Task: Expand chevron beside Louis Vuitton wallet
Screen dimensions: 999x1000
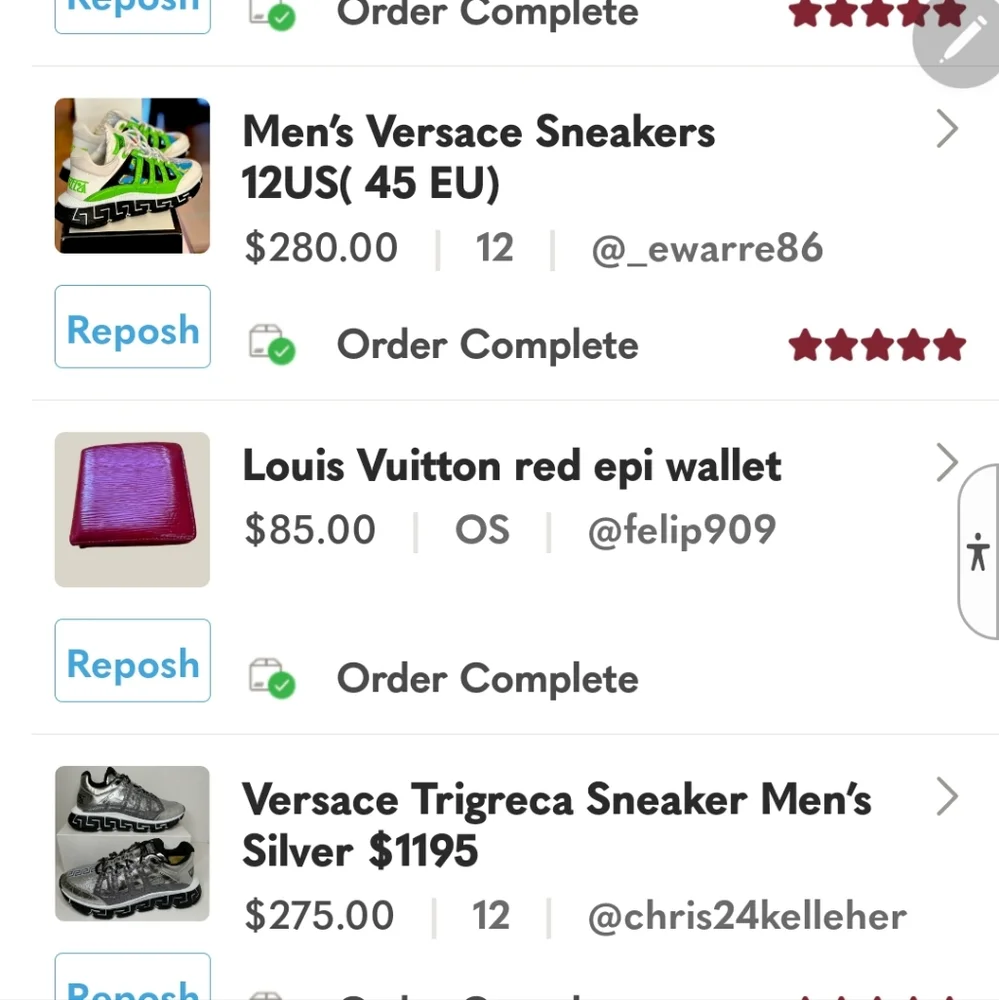Action: 946,464
